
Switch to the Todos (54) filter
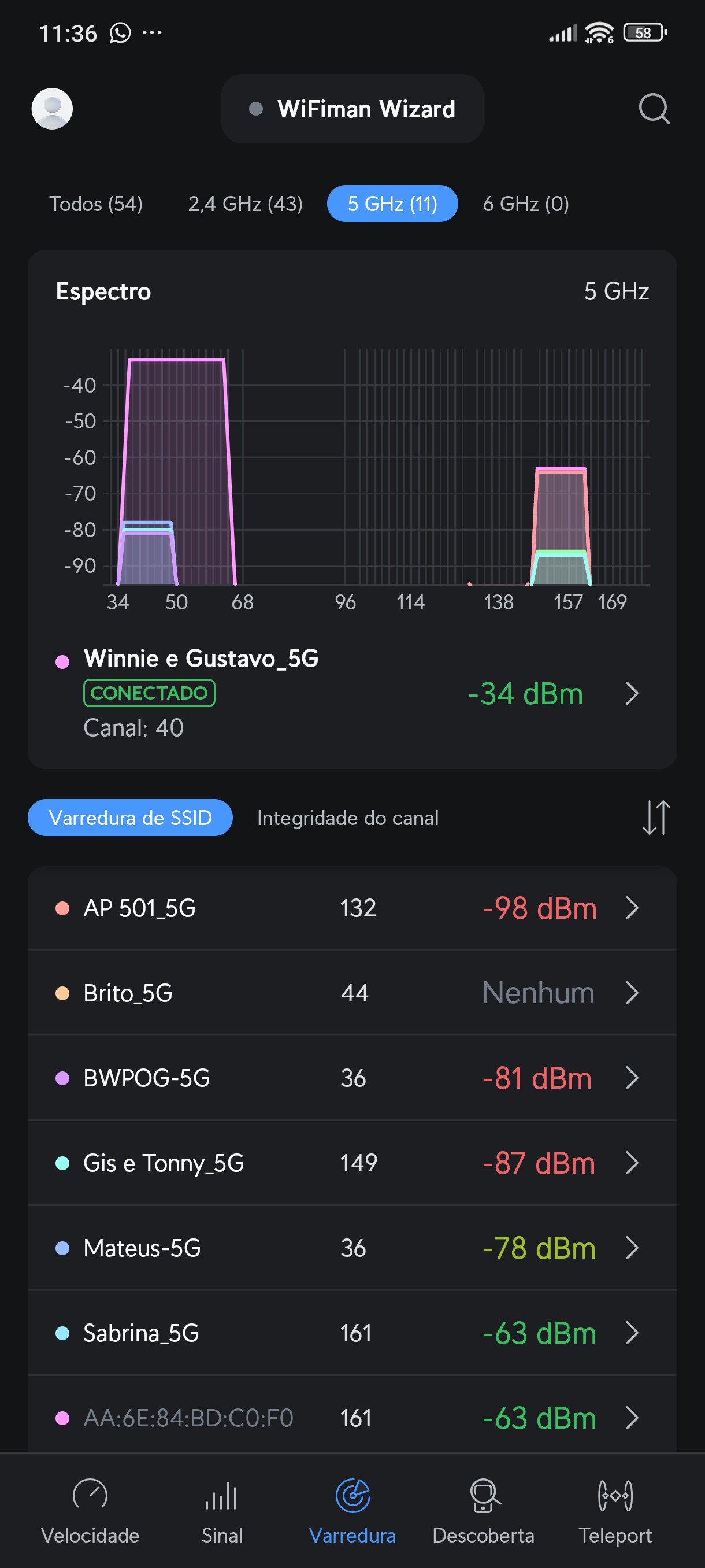coord(96,204)
